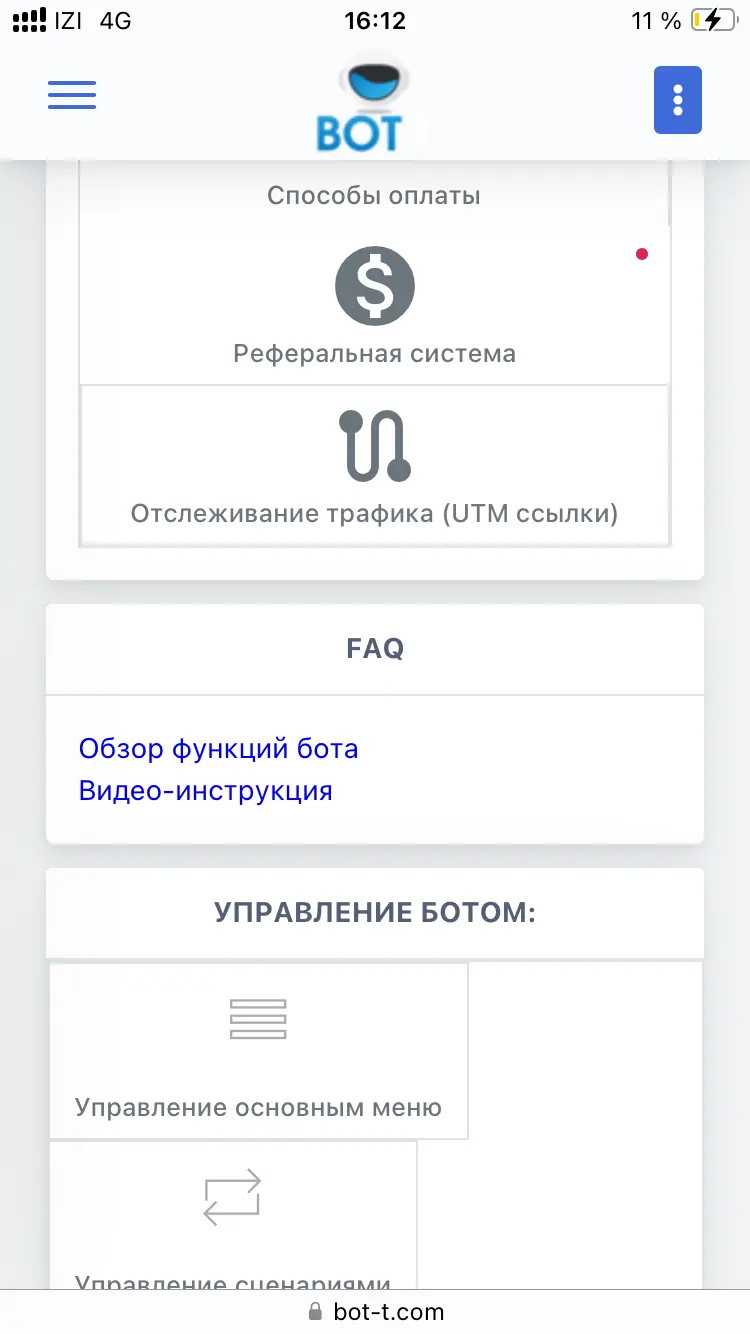Screen dimensions: 750x1334
Task: Open Реферальная система tile
Action: click(374, 304)
